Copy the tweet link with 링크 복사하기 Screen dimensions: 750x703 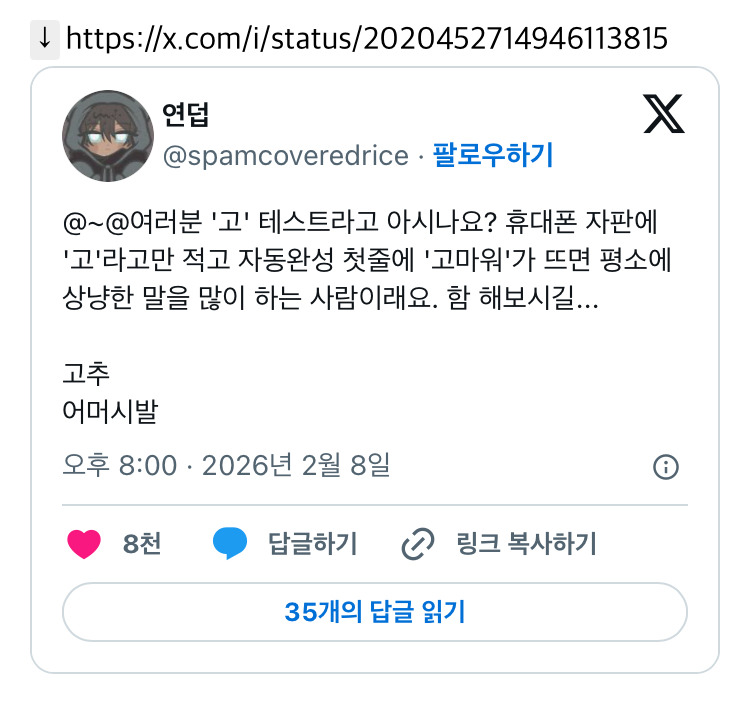pyautogui.click(x=499, y=544)
